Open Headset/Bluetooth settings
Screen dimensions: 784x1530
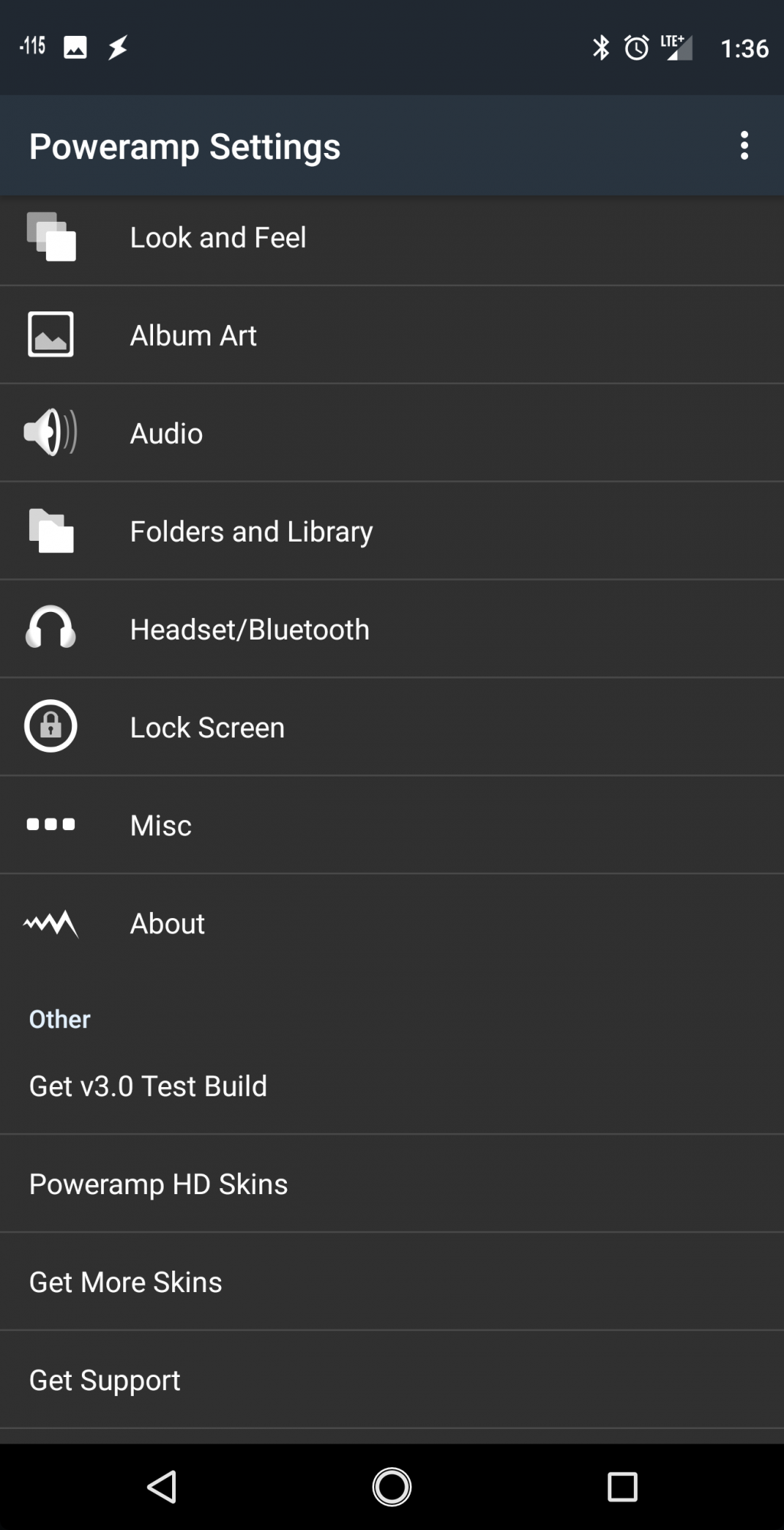(x=392, y=629)
